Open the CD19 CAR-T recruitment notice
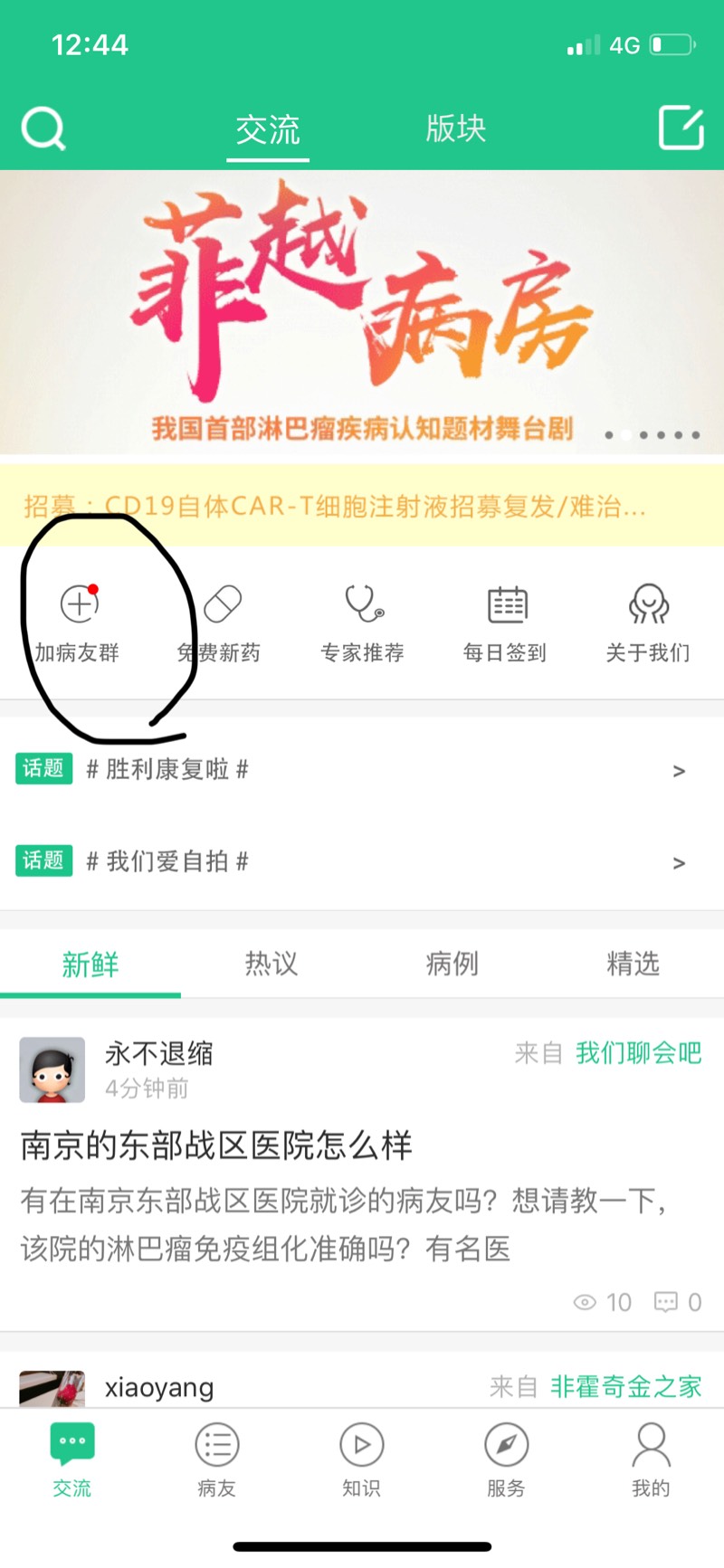724x1568 pixels. 335,506
